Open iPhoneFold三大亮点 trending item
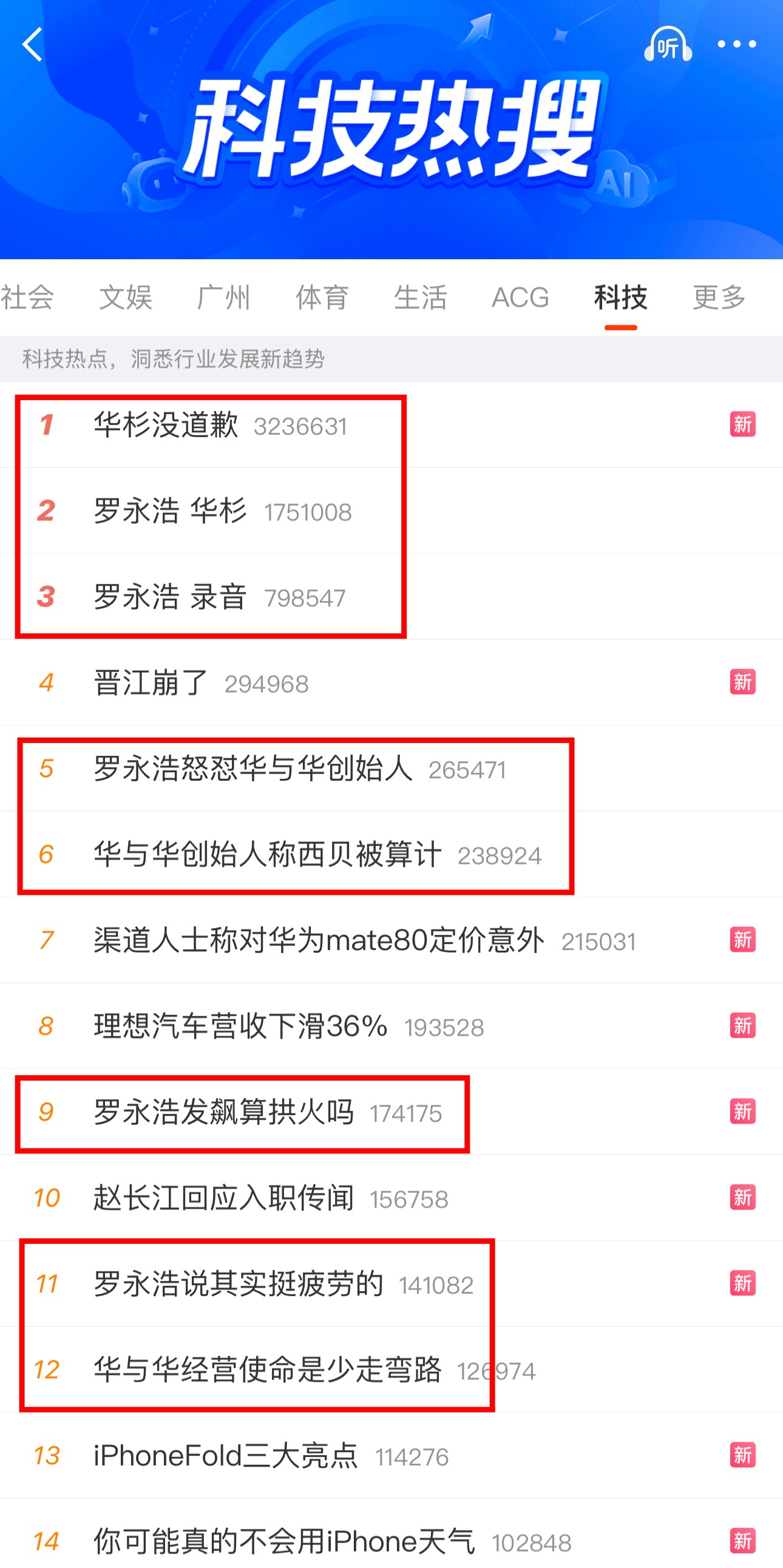783x1568 pixels. [226, 1456]
